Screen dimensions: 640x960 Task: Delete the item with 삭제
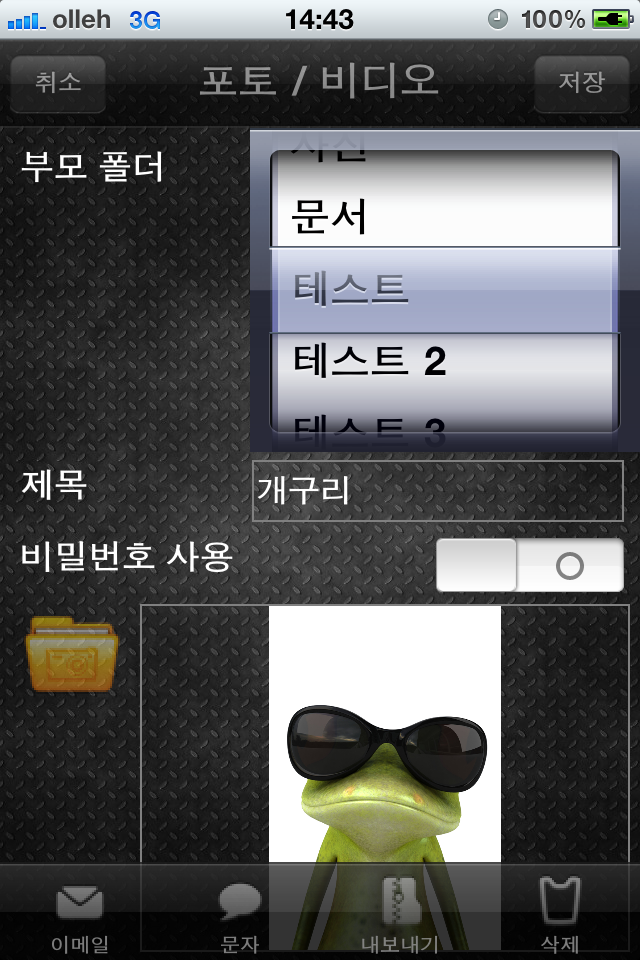coord(560,915)
